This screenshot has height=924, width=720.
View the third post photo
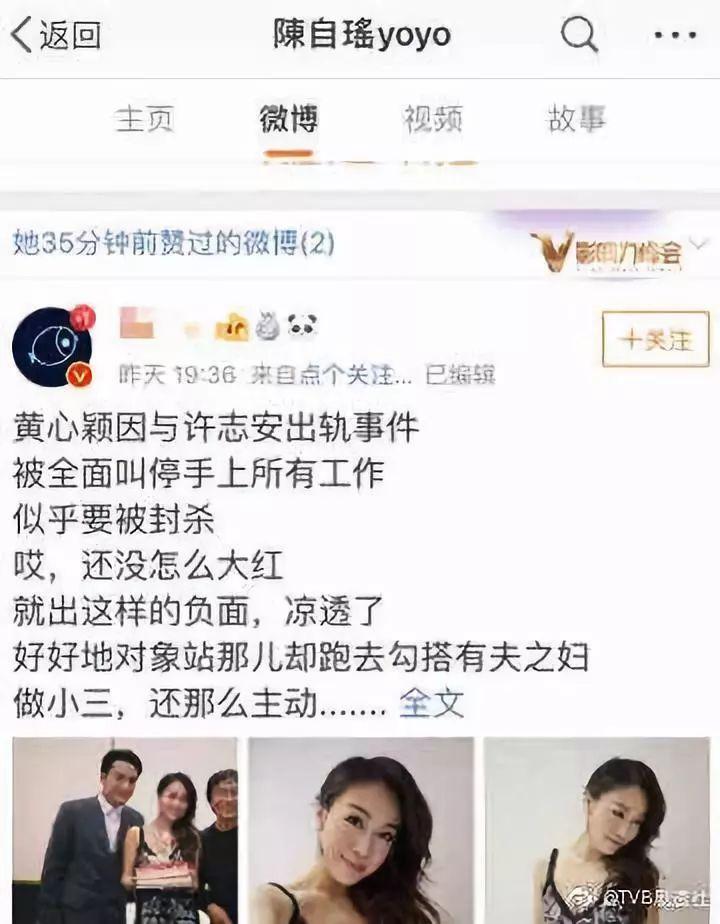[596, 830]
